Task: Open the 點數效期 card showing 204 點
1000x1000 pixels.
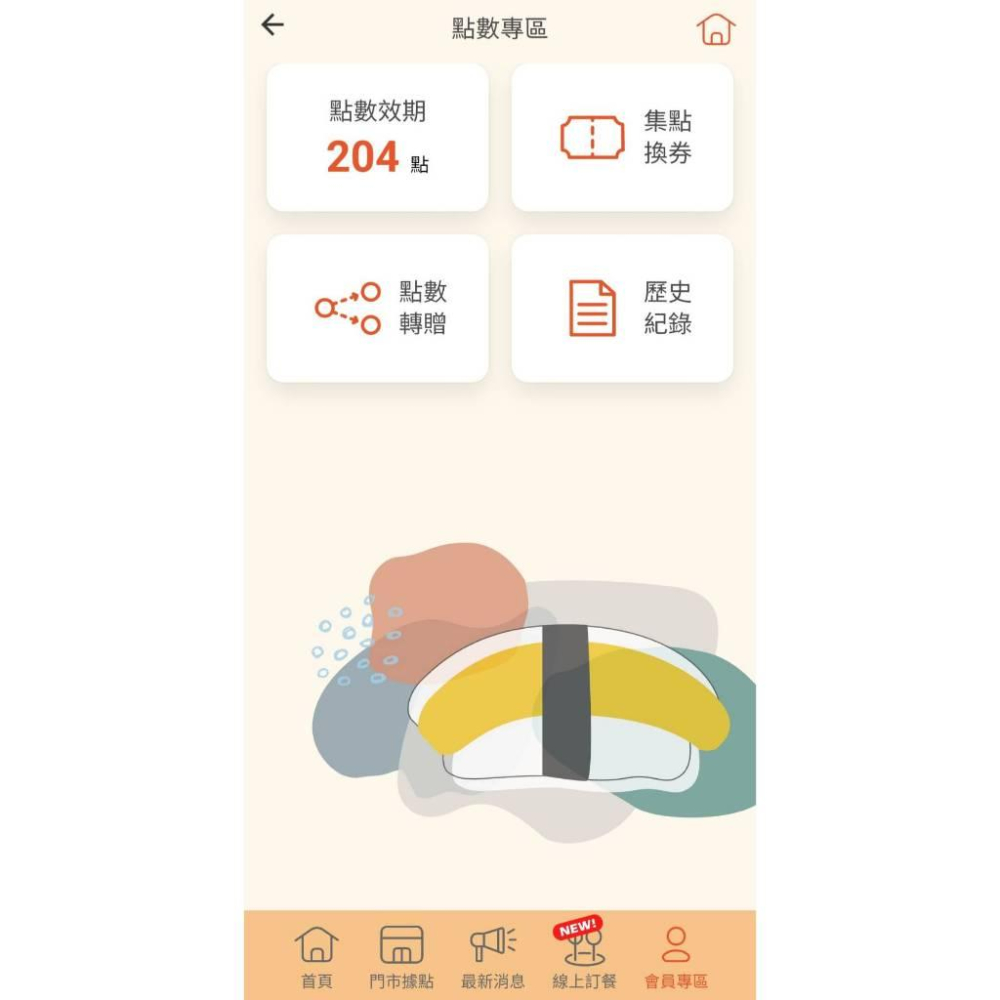Action: [x=377, y=138]
